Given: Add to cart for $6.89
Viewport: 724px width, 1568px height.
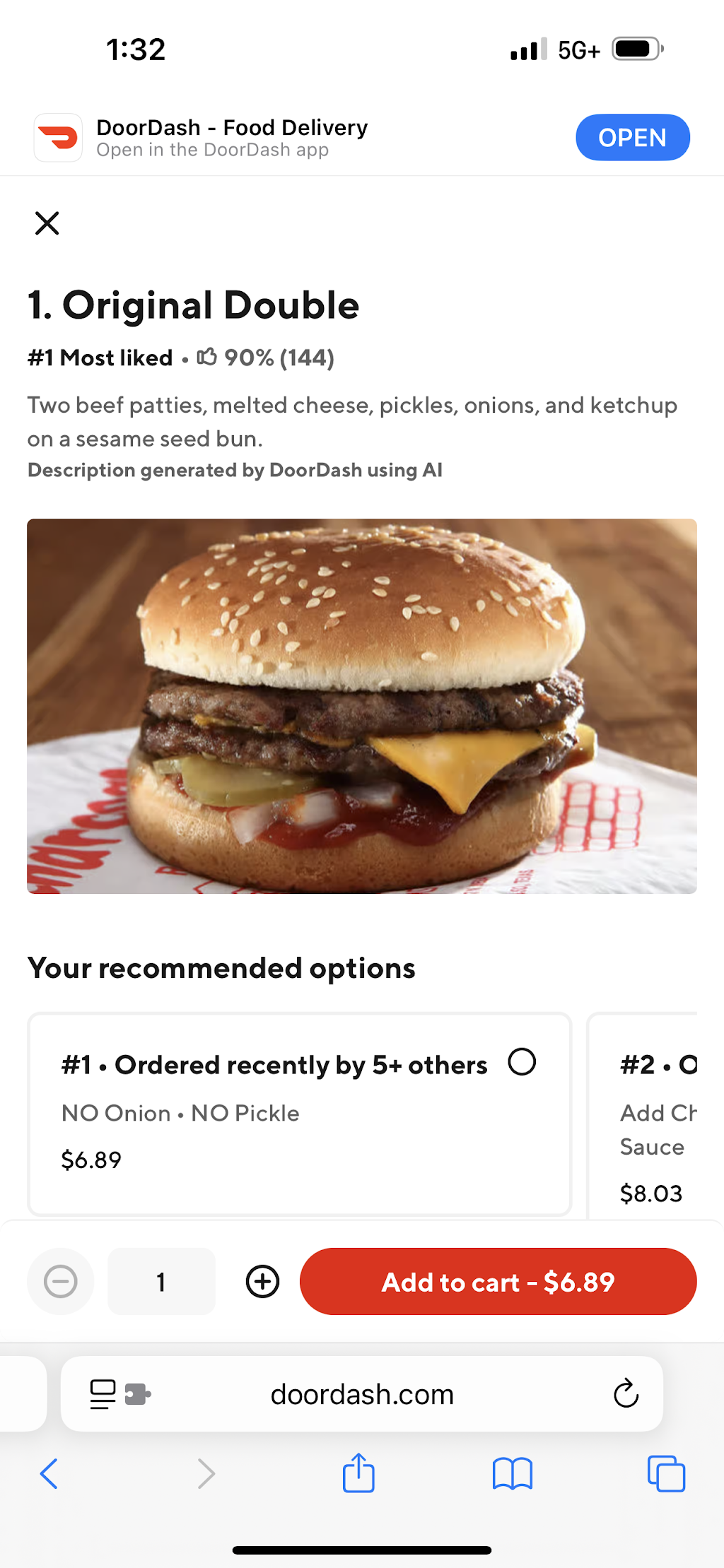Looking at the screenshot, I should 498,1281.
